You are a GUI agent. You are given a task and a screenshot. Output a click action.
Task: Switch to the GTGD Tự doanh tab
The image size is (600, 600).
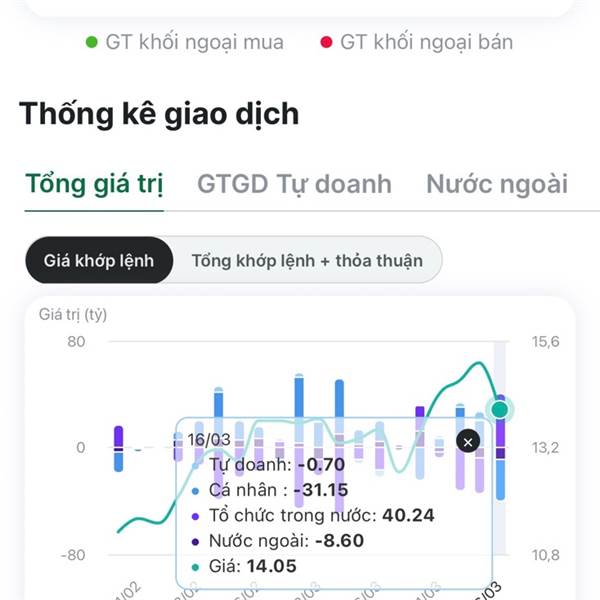click(x=294, y=184)
